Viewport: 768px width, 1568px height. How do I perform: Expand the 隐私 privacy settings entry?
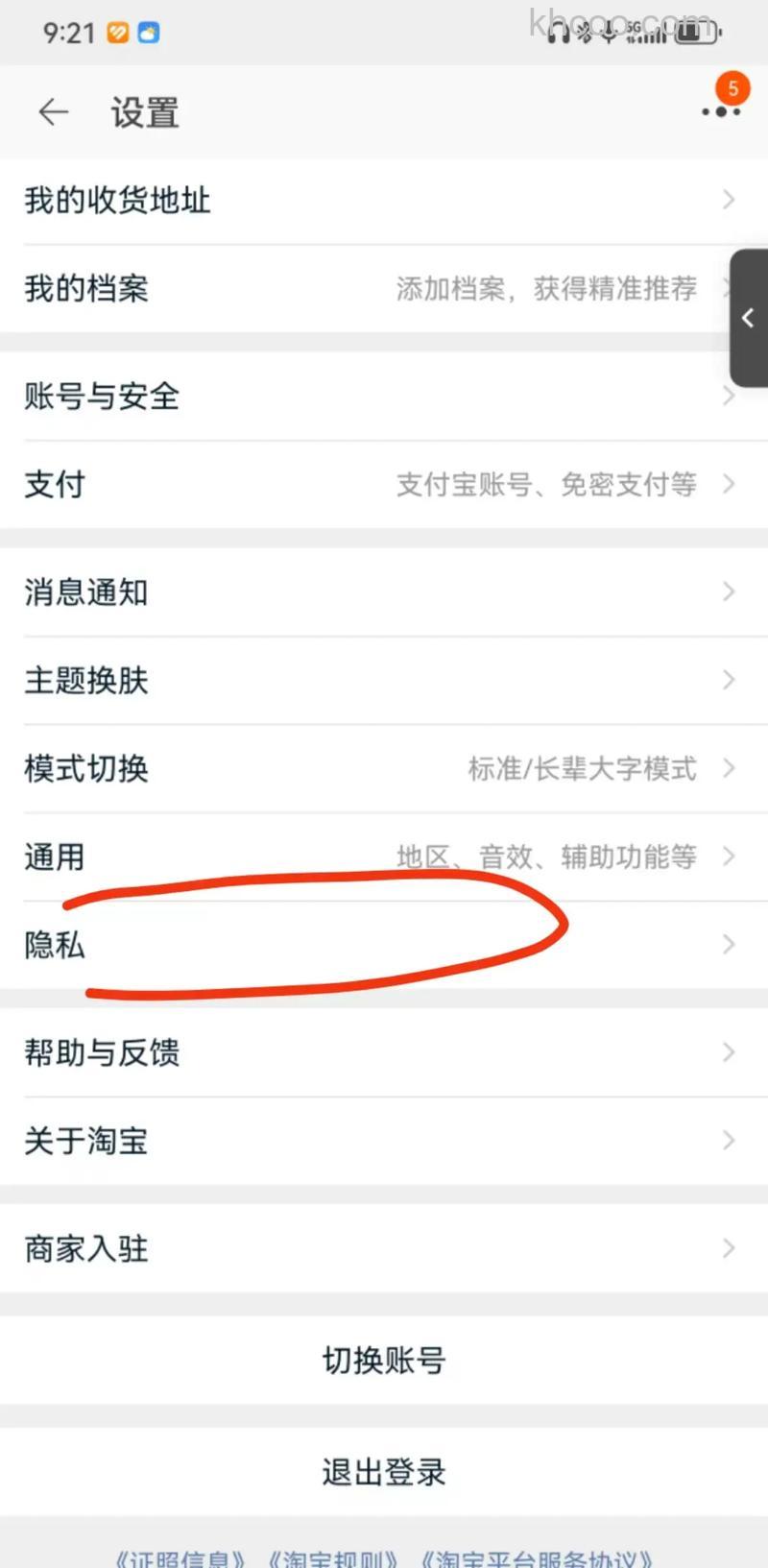point(384,945)
